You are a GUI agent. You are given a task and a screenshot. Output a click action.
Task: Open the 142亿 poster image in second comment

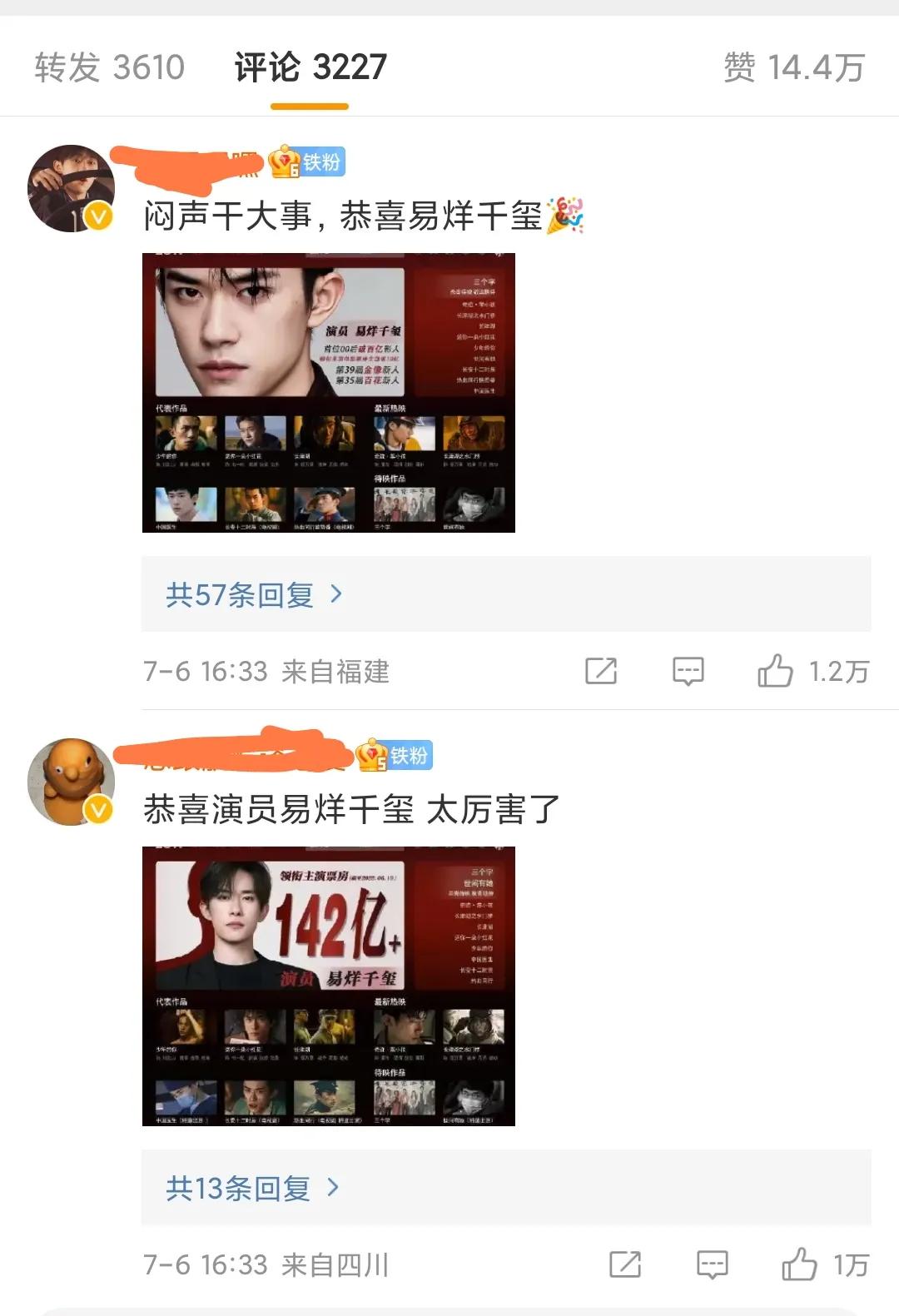point(333,986)
